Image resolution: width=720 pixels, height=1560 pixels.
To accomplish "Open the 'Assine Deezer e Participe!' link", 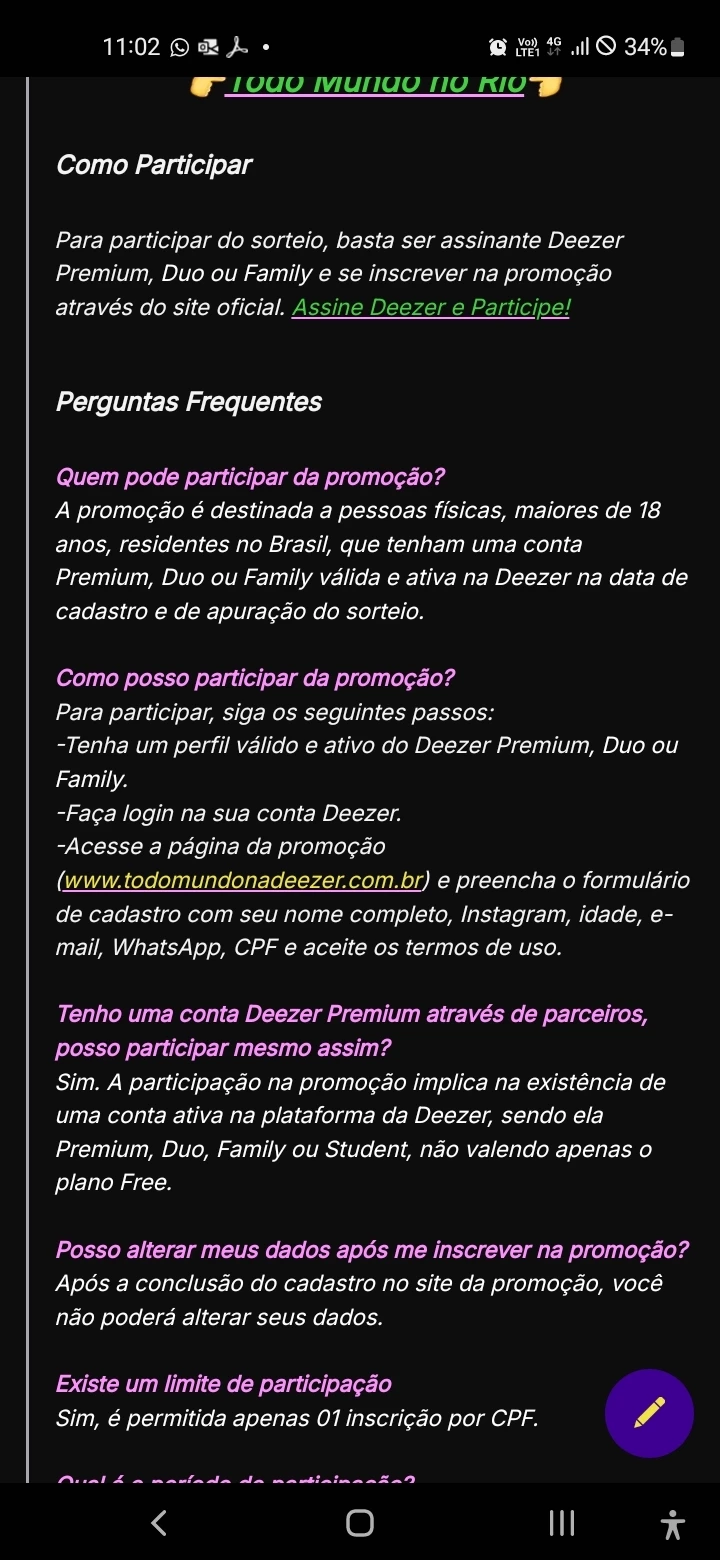I will point(431,307).
